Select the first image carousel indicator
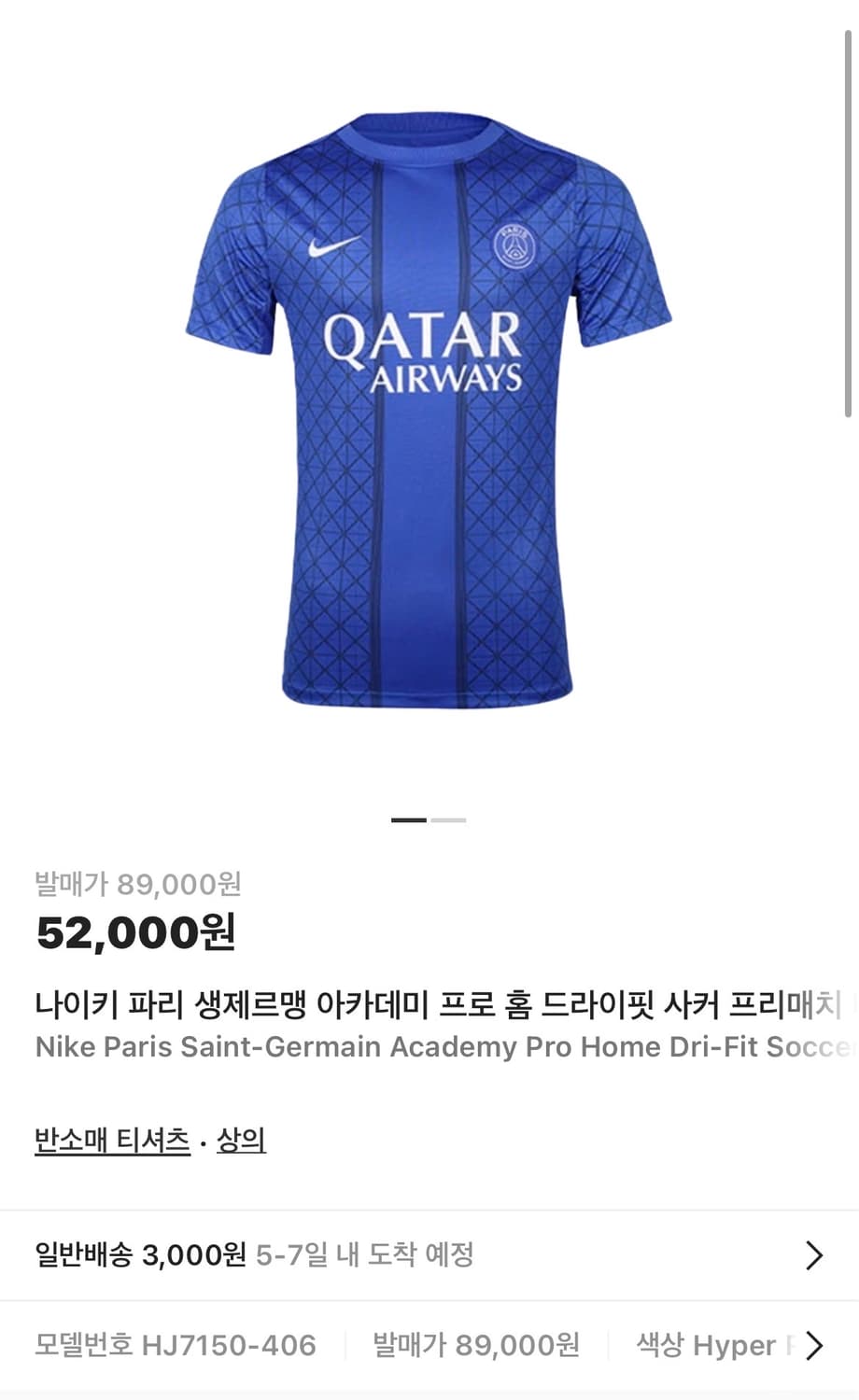This screenshot has width=859, height=1400. coord(408,819)
